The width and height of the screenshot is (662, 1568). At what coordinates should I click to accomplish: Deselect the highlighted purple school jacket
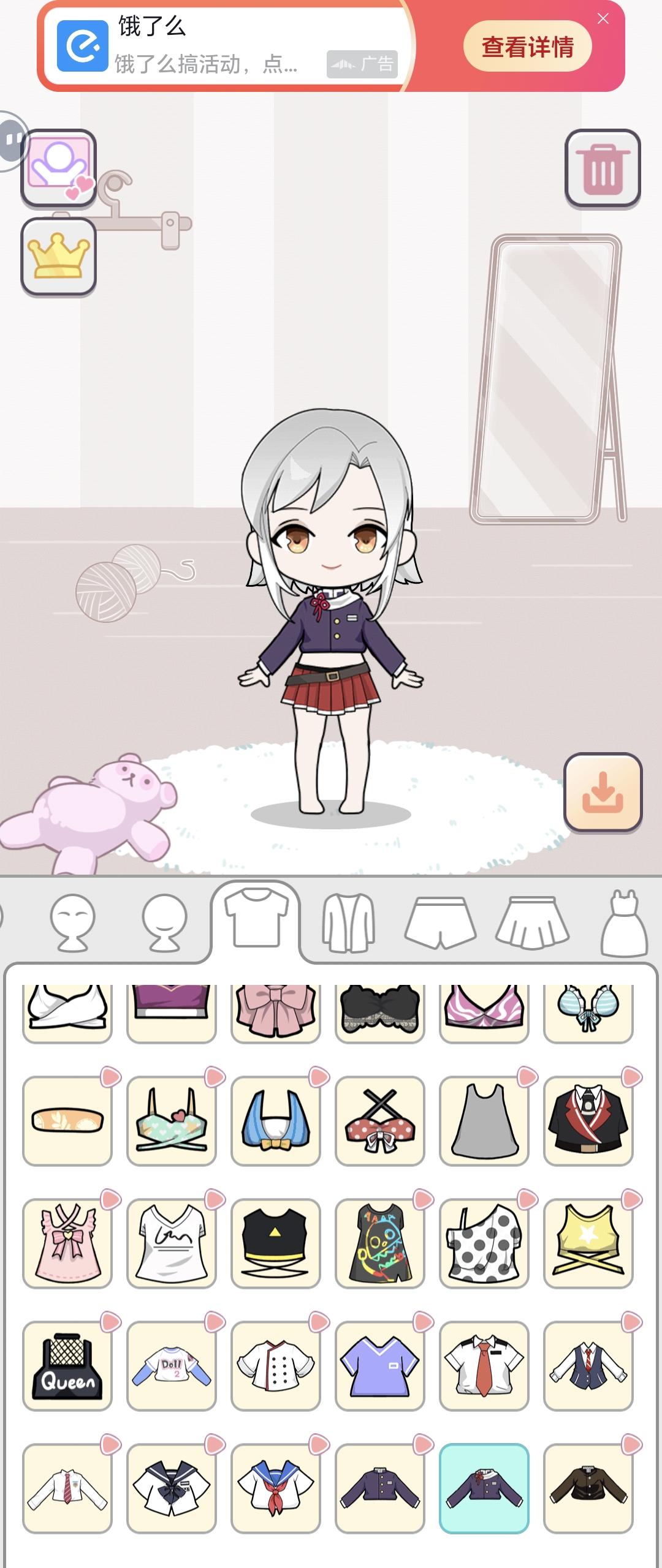483,1488
